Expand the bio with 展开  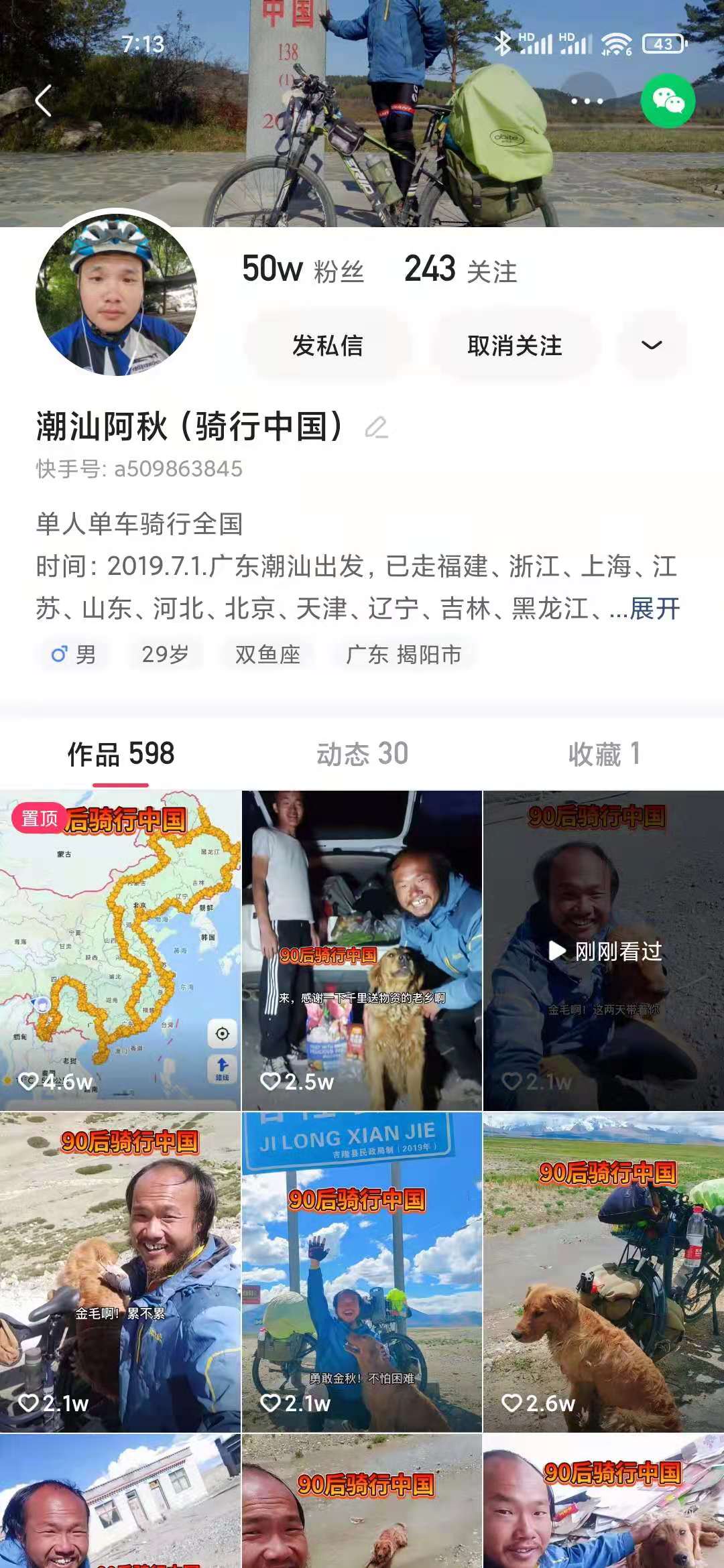click(x=655, y=609)
